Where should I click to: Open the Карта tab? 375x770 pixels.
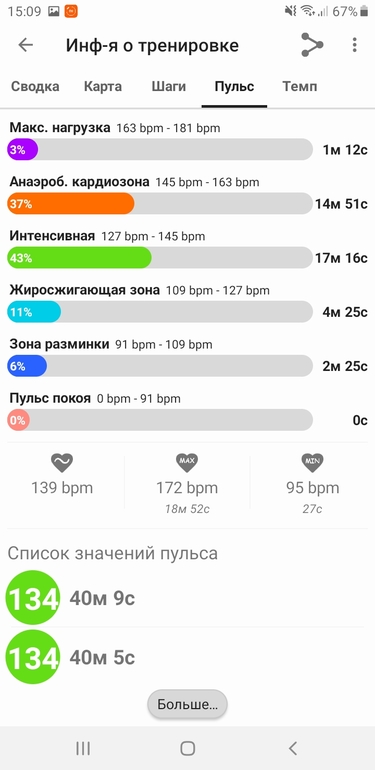[103, 87]
